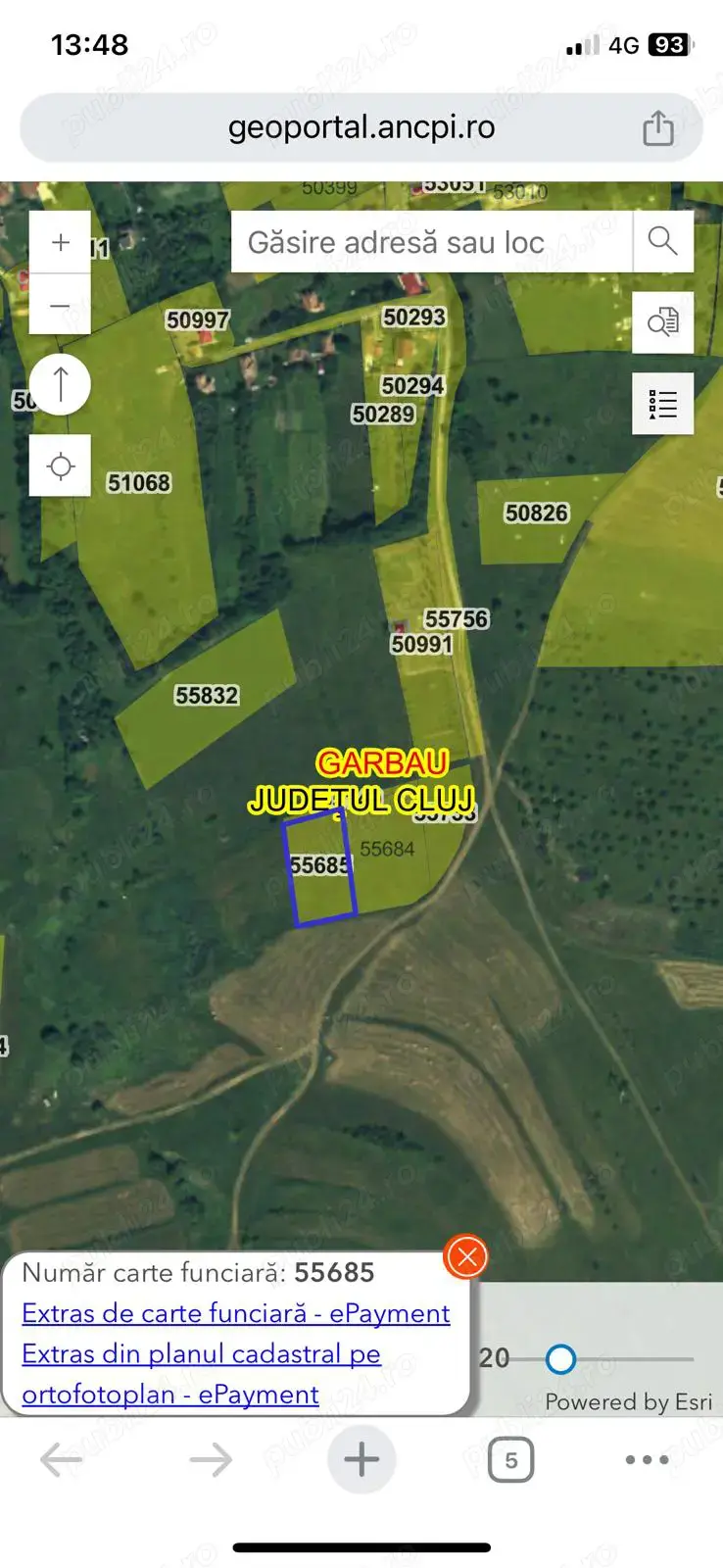
Task: Zoom out of the map
Action: (61, 305)
